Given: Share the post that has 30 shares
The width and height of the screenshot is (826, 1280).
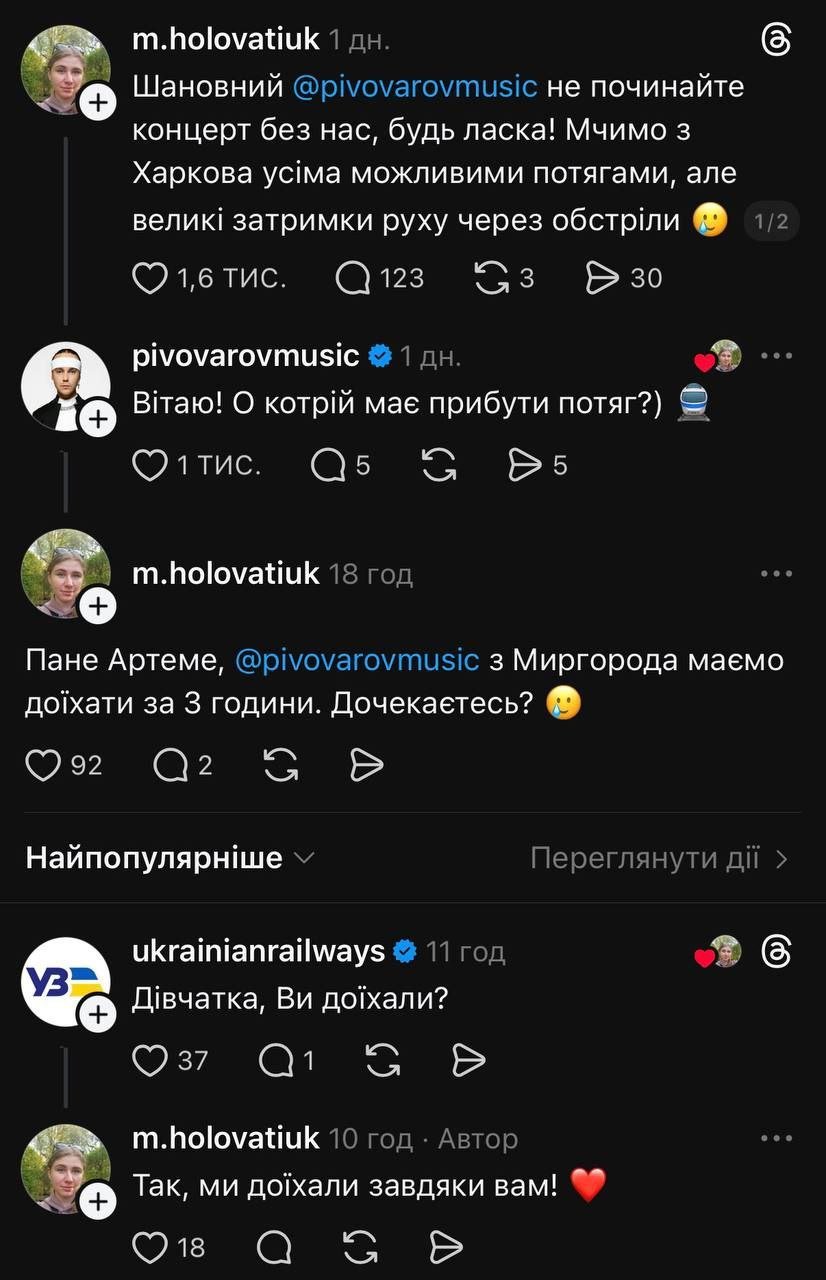Looking at the screenshot, I should pyautogui.click(x=603, y=277).
